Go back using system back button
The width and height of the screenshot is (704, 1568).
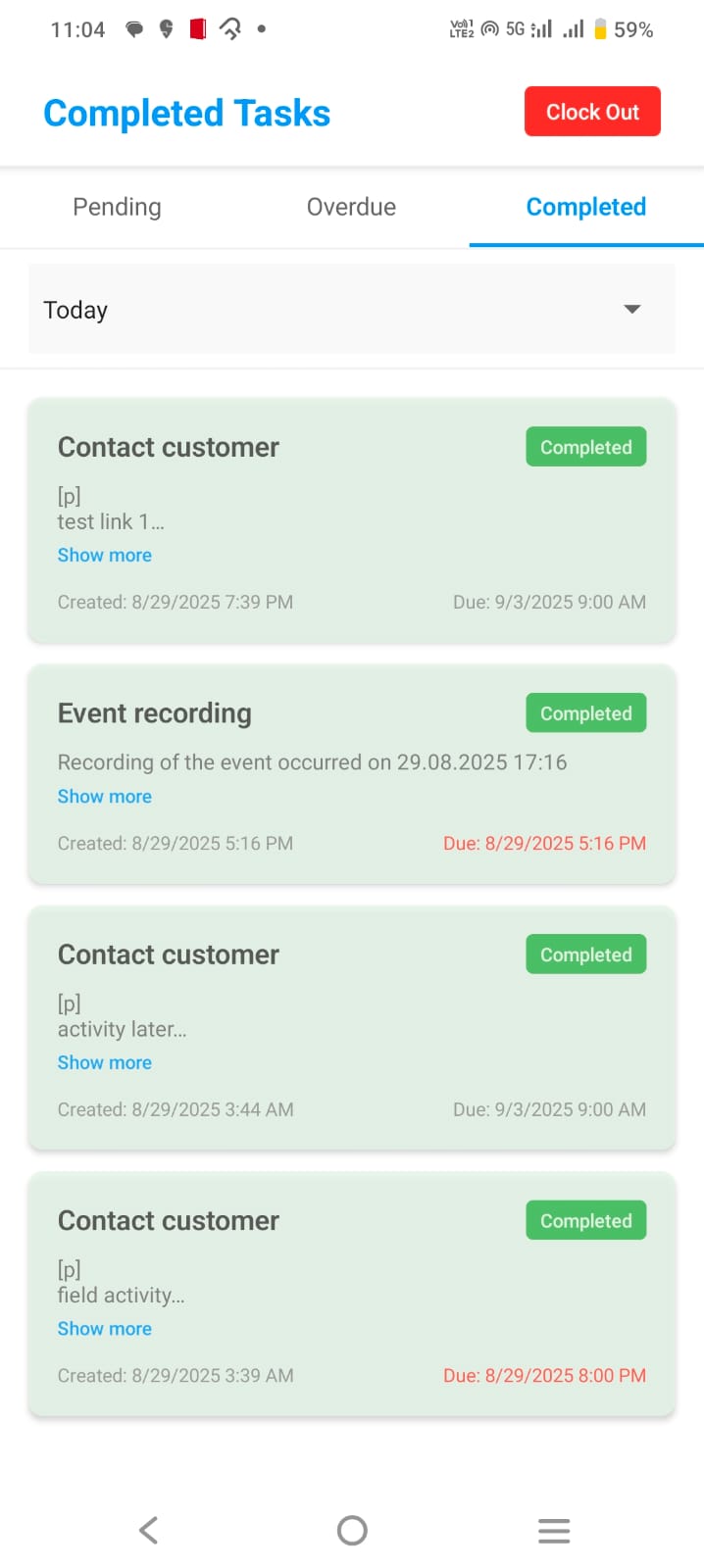point(148,1530)
